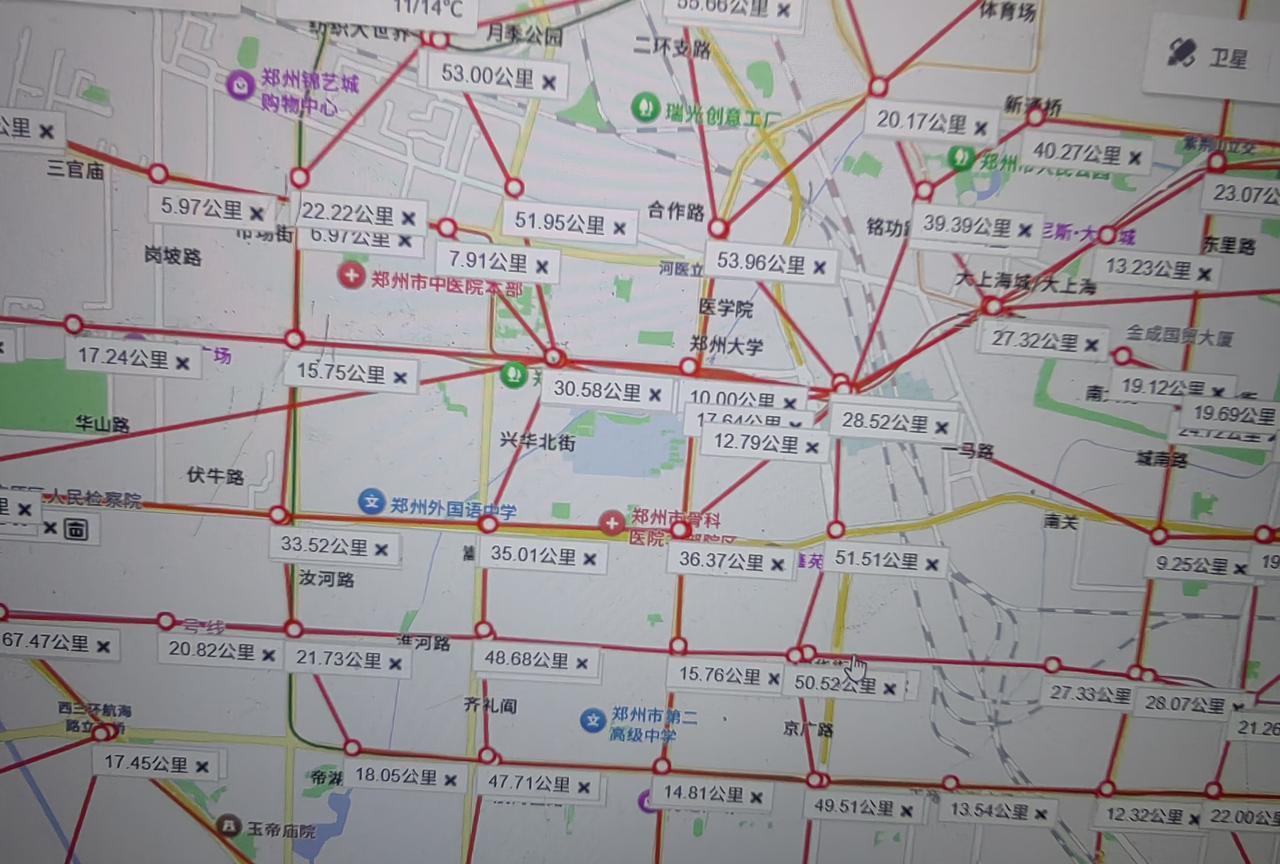Dismiss the 53.96公里 distance label
Image resolution: width=1280 pixels, height=864 pixels.
point(819,267)
